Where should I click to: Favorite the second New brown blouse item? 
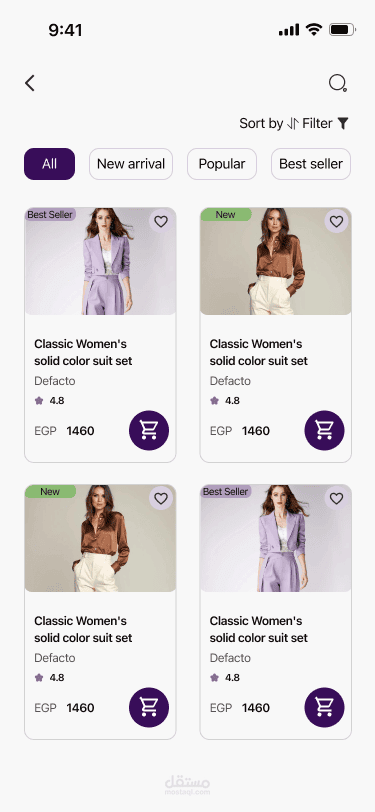pos(161,499)
